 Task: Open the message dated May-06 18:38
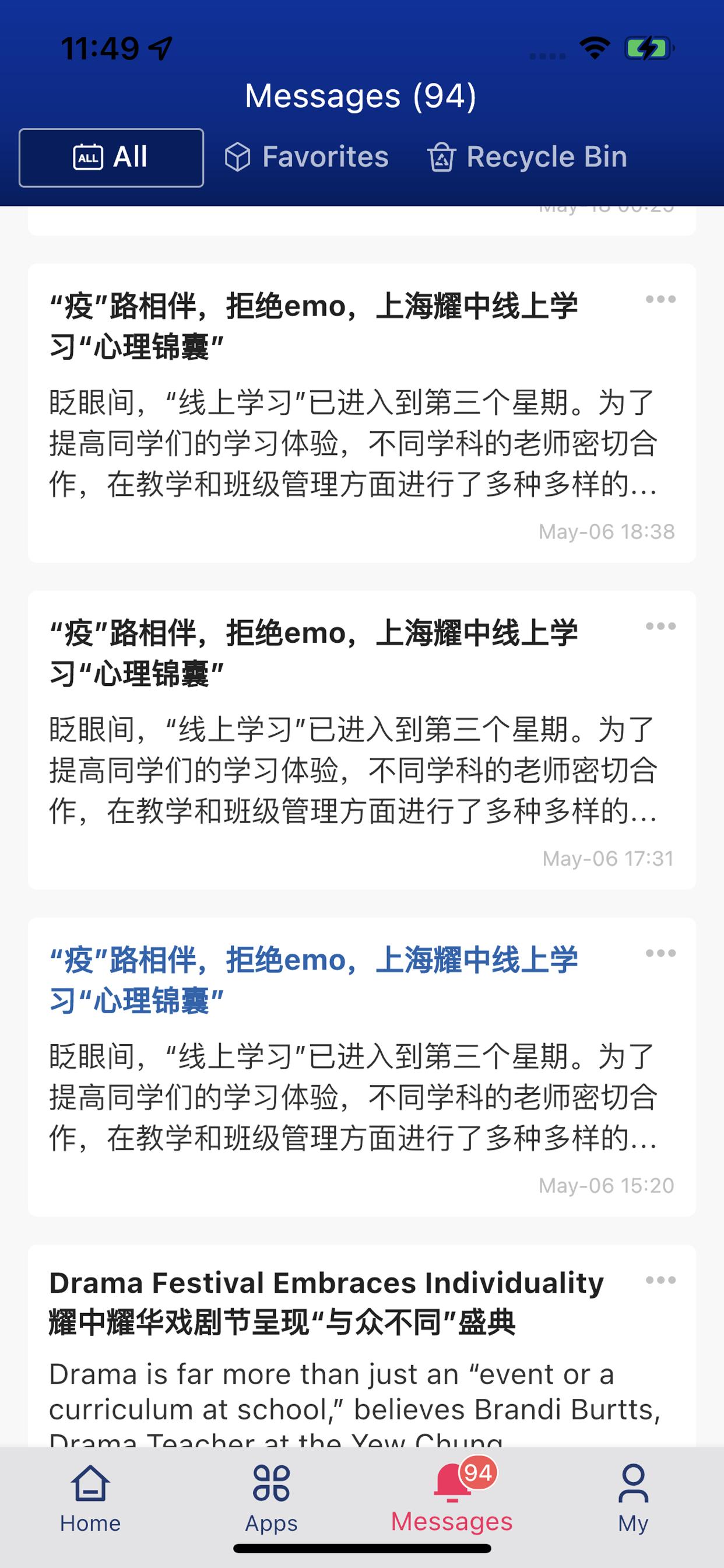point(362,412)
